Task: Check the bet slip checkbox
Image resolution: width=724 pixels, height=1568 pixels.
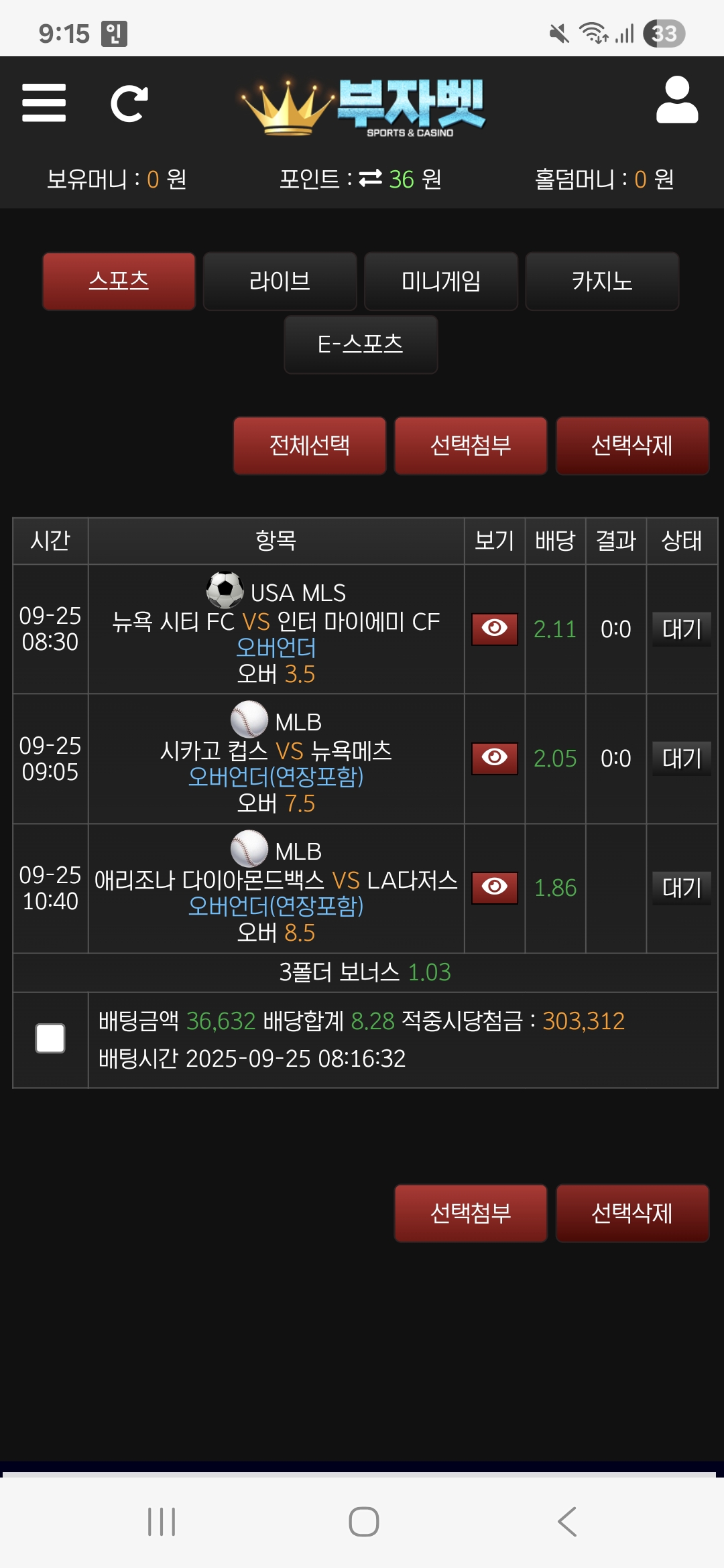Action: [50, 1039]
